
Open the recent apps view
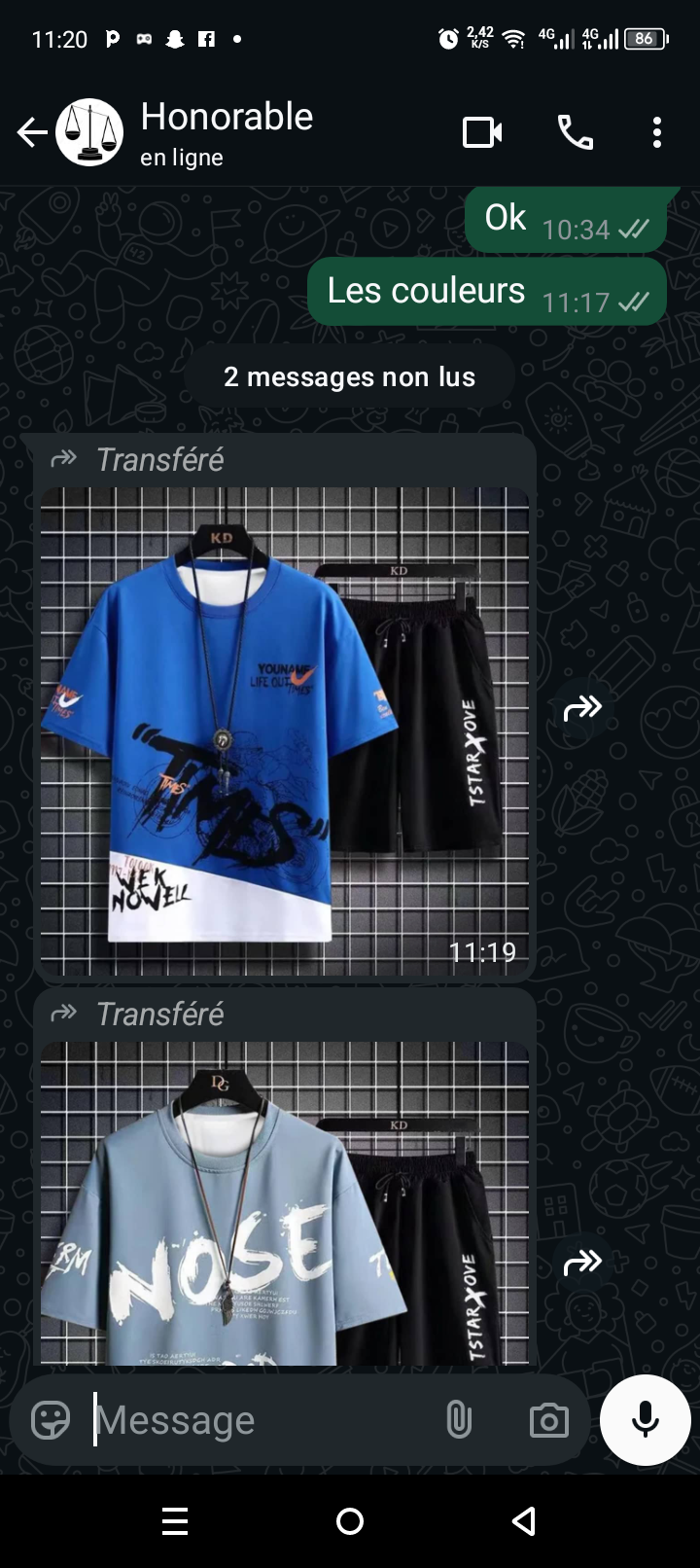tap(175, 1521)
